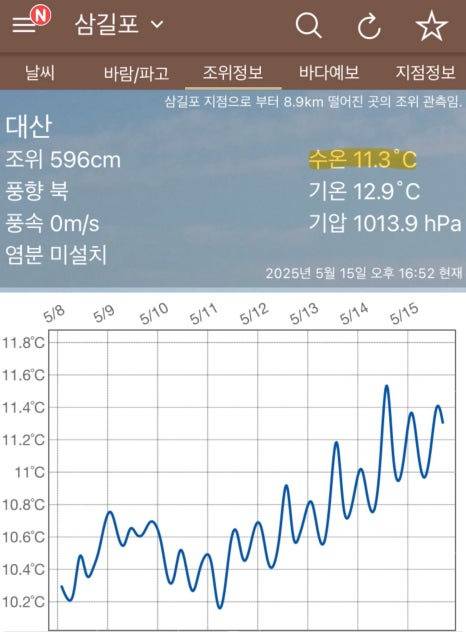Select the 기온 12.9°C reading
This screenshot has height=632, width=466.
click(364, 191)
